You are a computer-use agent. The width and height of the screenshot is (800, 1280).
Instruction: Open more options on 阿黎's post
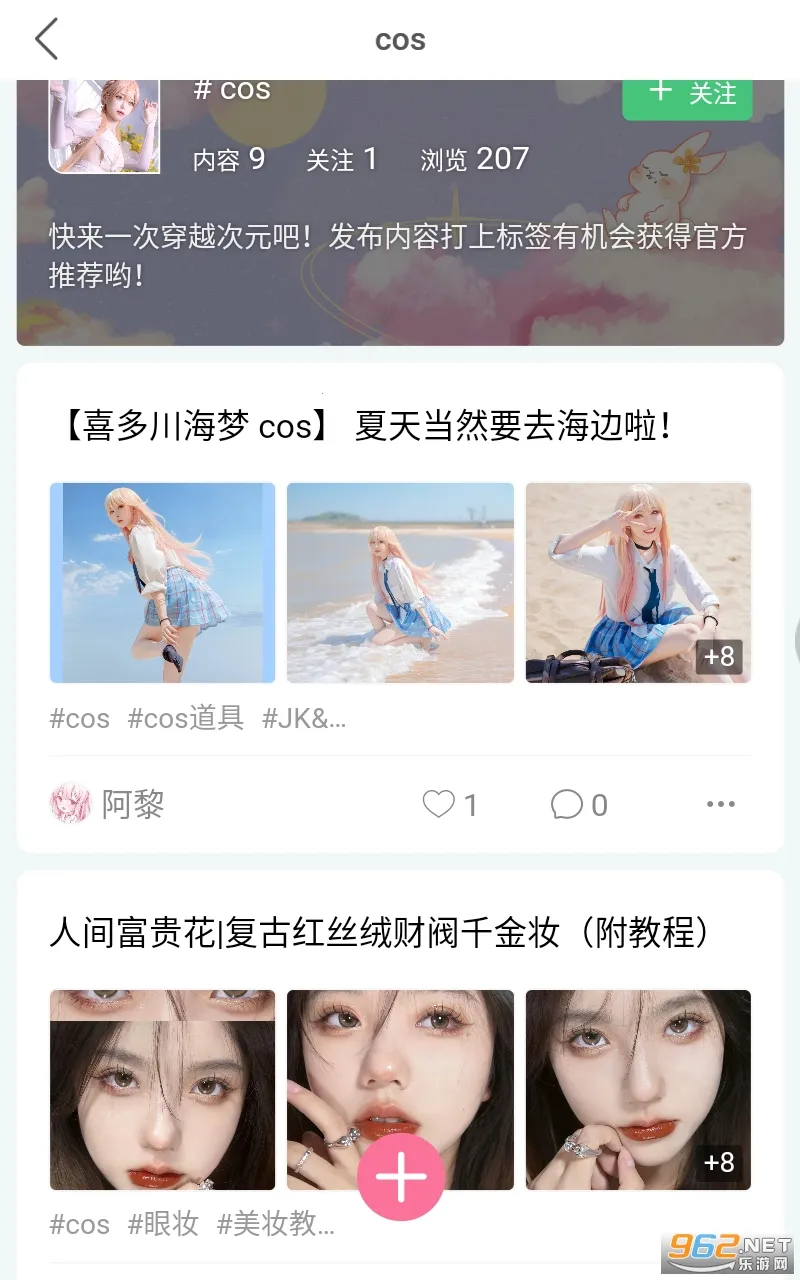pos(720,804)
